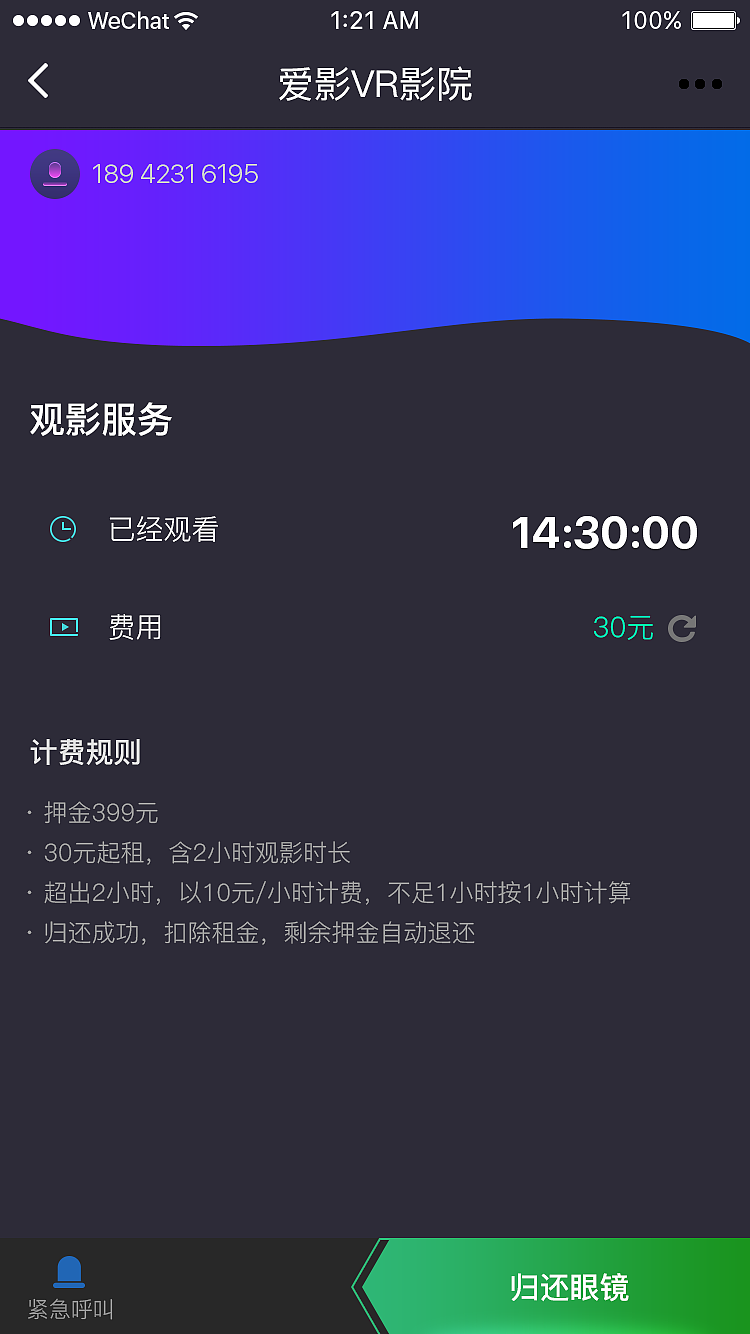Open the three-dot options menu
Image resolution: width=750 pixels, height=1334 pixels.
click(700, 84)
